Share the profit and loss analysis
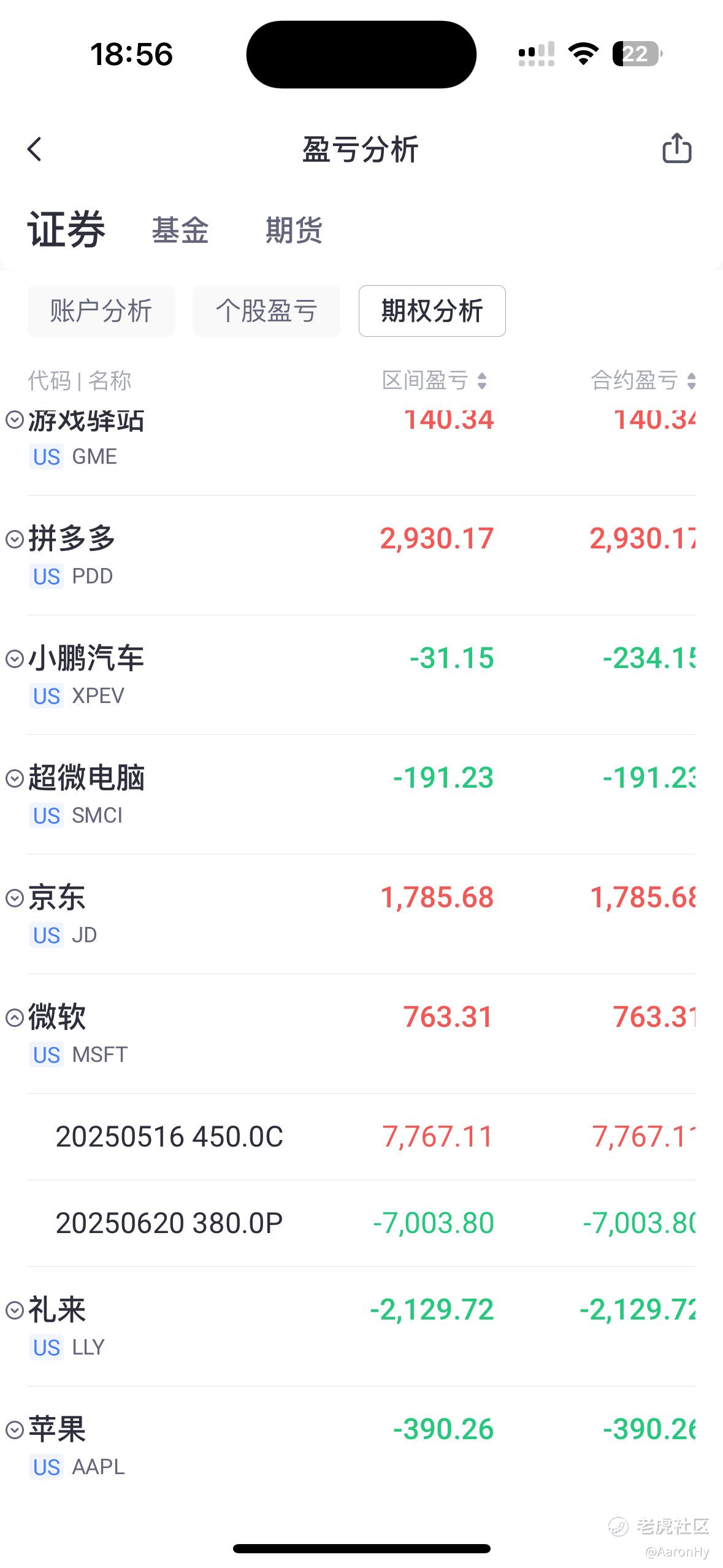Viewport: 723px width, 1568px height. (677, 148)
